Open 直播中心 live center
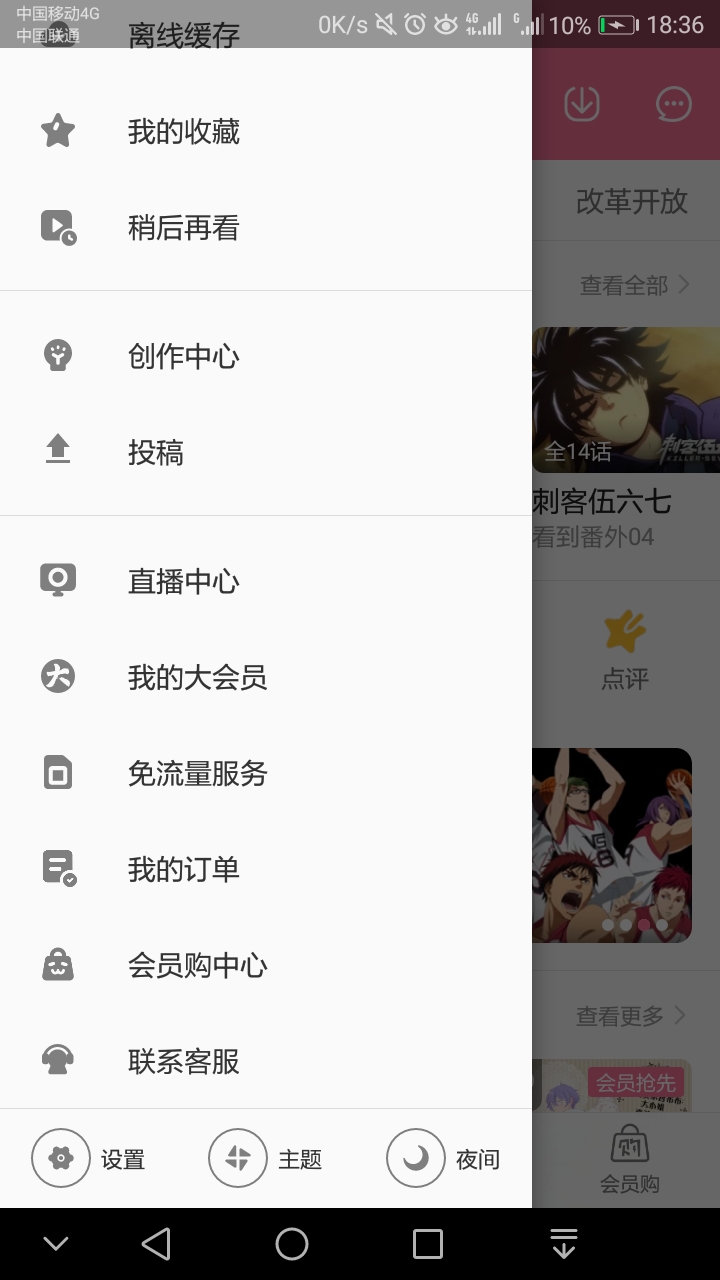The height and width of the screenshot is (1280, 720). click(x=183, y=581)
